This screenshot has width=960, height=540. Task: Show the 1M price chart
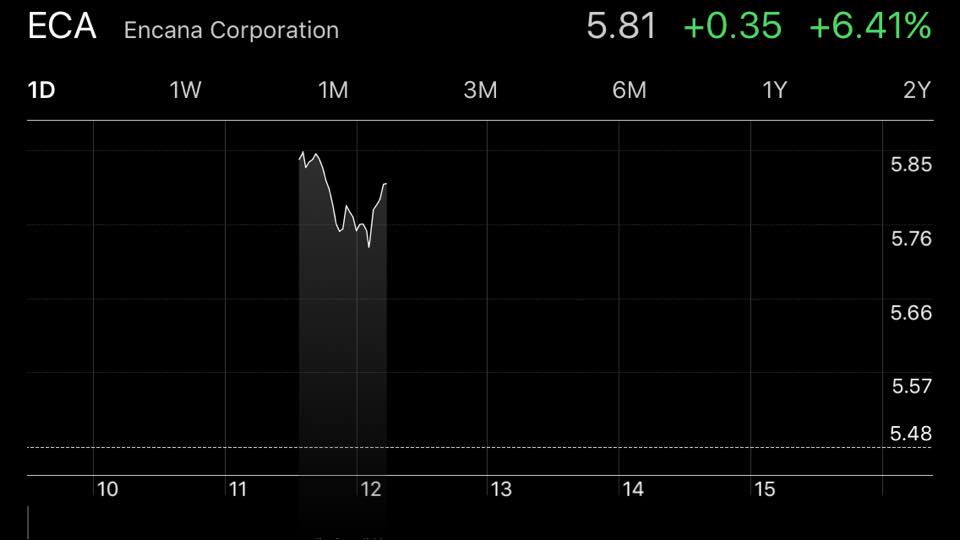pyautogui.click(x=333, y=91)
